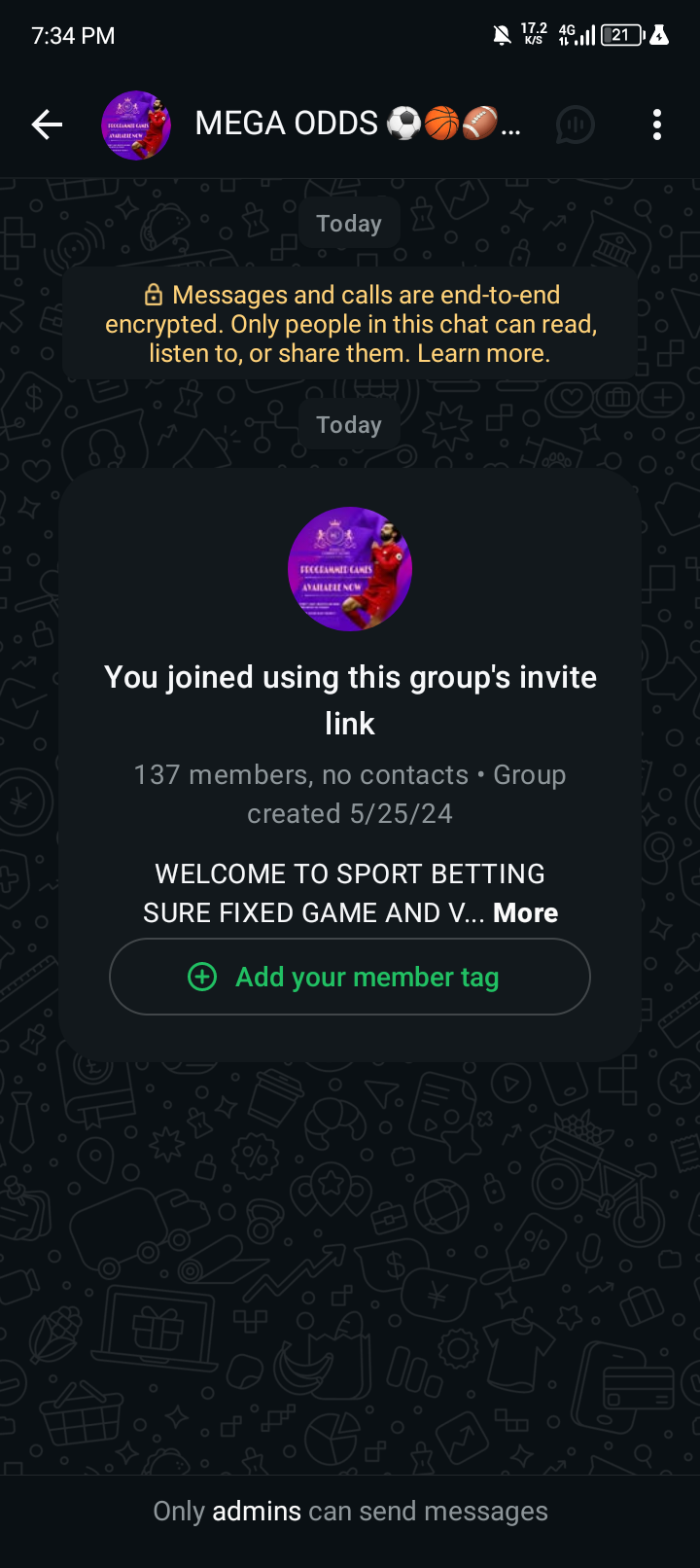The height and width of the screenshot is (1568, 700).
Task: Tap Learn more about encryption
Action: [x=483, y=353]
